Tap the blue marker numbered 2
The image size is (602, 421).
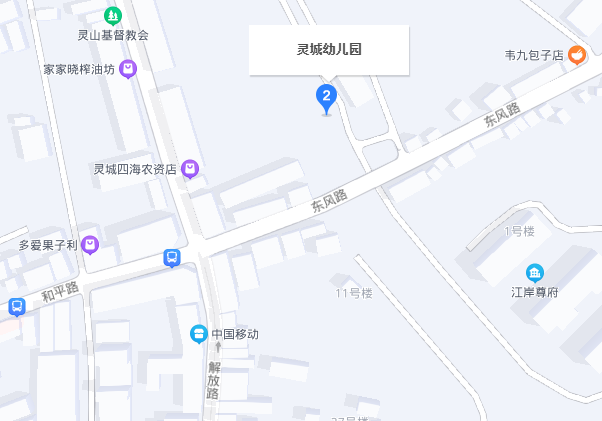[326, 97]
